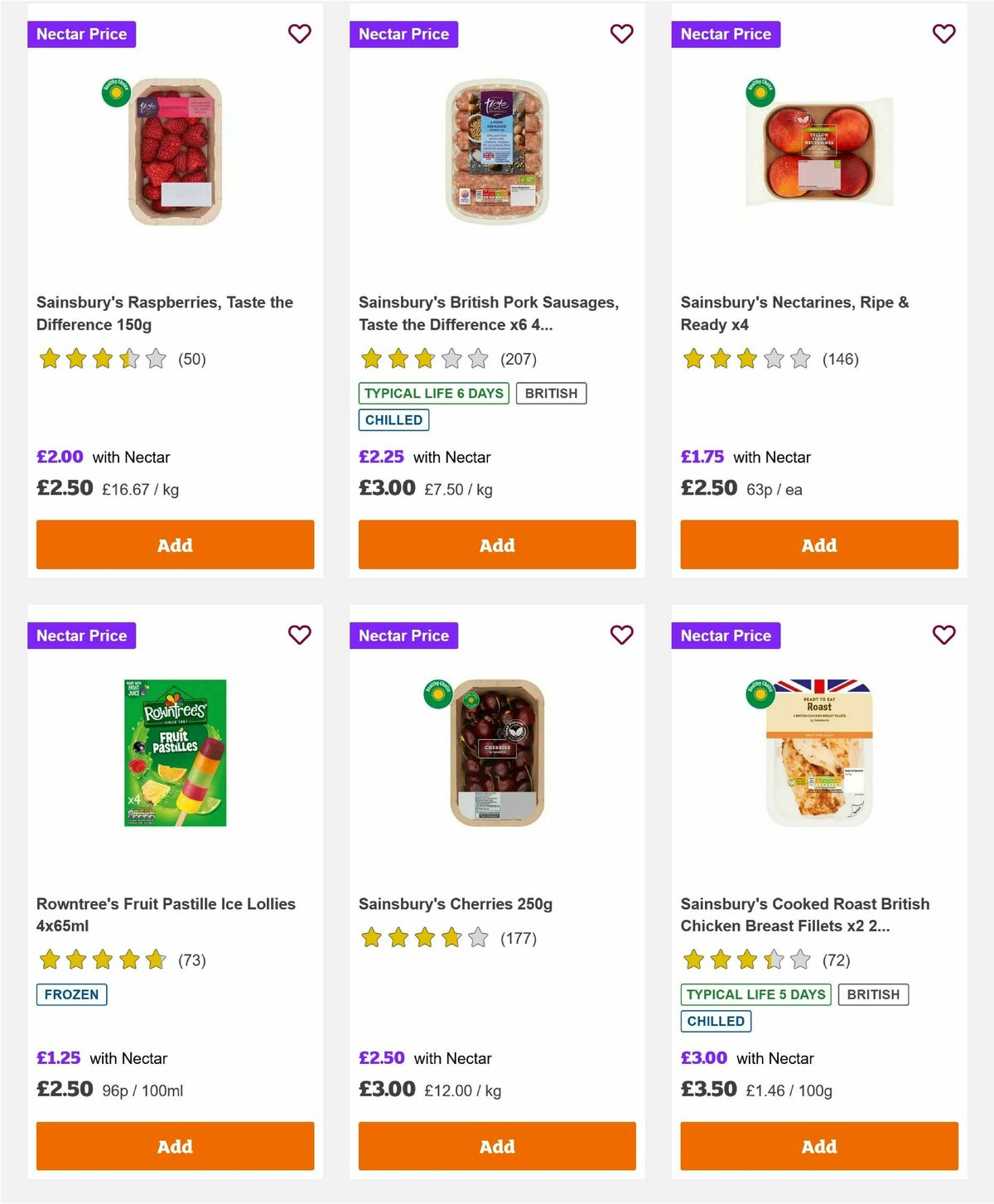
Task: Add Sainsbury's Raspberries to the basket
Action: 174,544
